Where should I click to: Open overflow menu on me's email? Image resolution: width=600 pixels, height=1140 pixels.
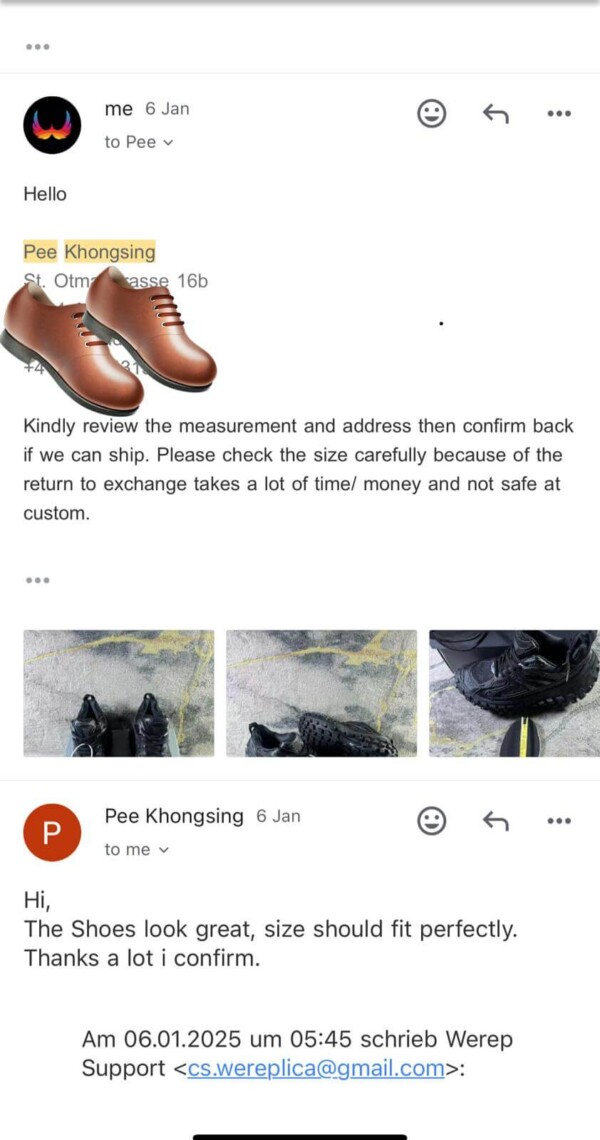(x=559, y=114)
